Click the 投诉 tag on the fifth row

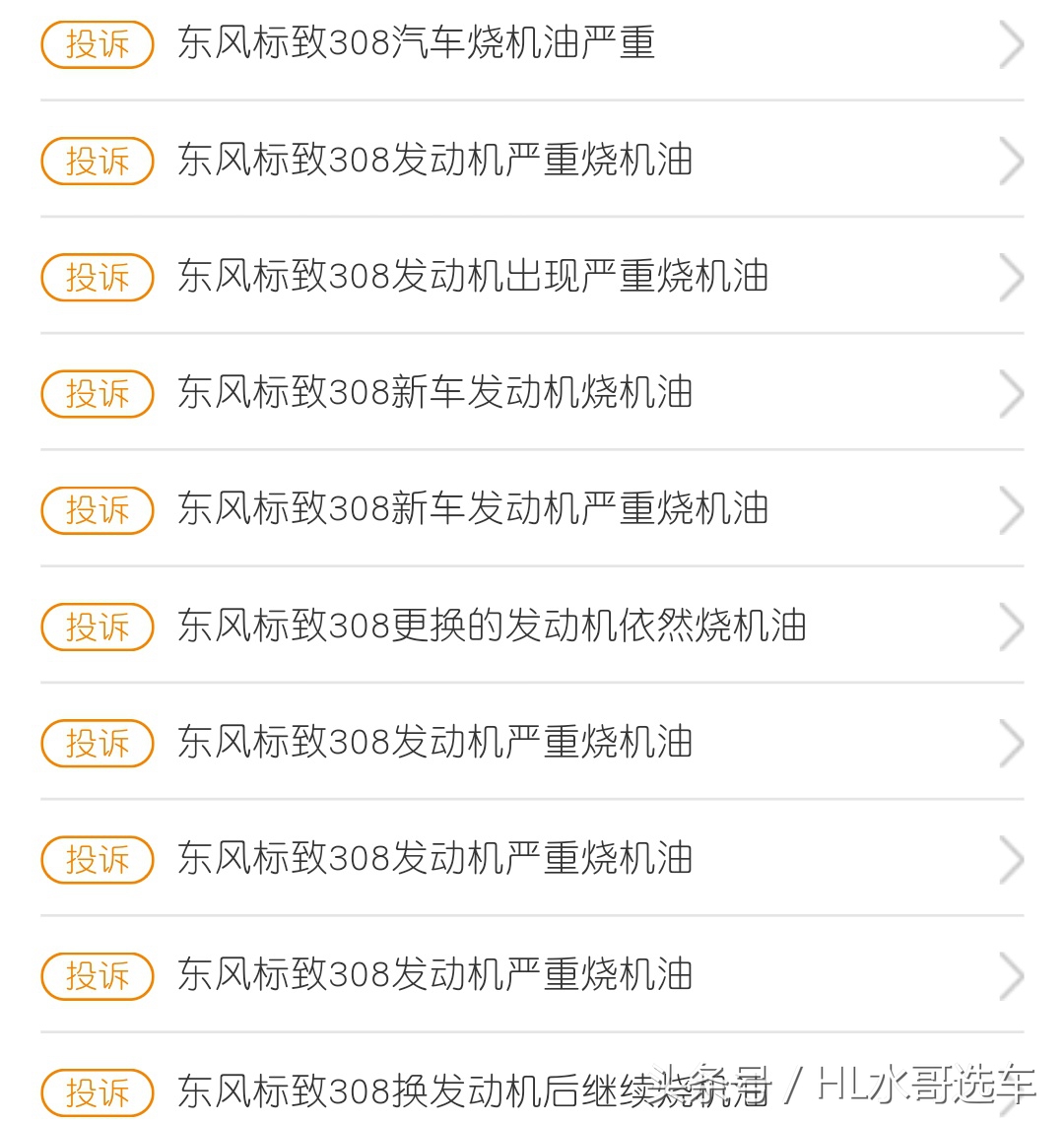[96, 509]
